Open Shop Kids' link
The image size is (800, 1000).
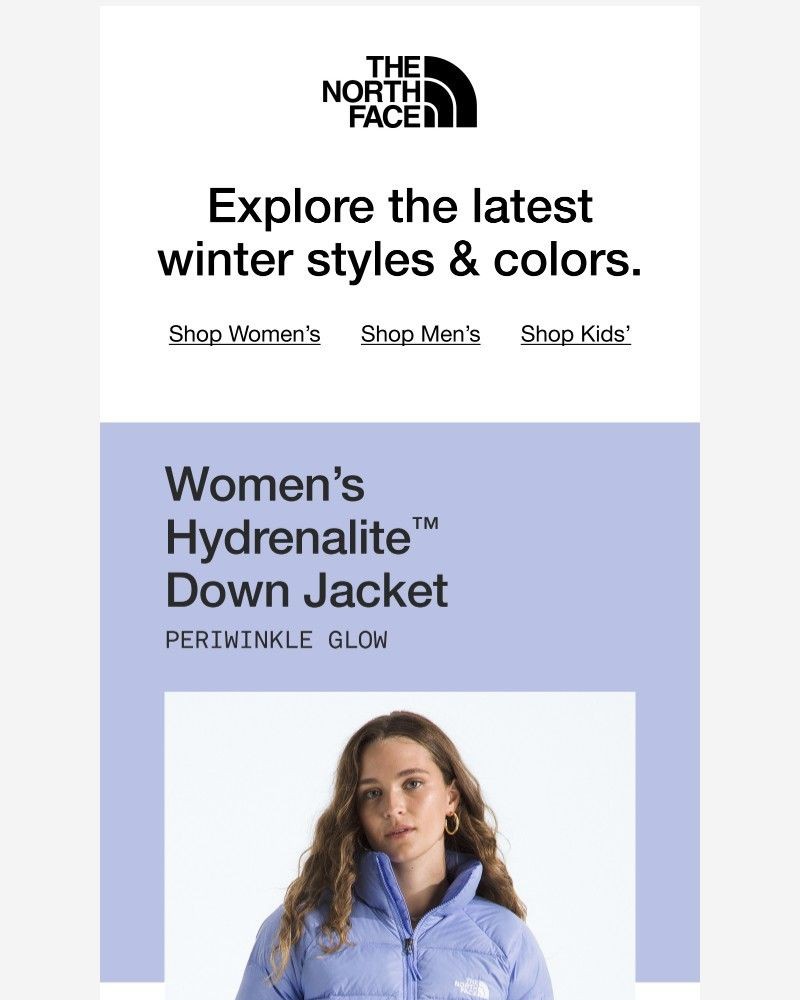(x=575, y=334)
